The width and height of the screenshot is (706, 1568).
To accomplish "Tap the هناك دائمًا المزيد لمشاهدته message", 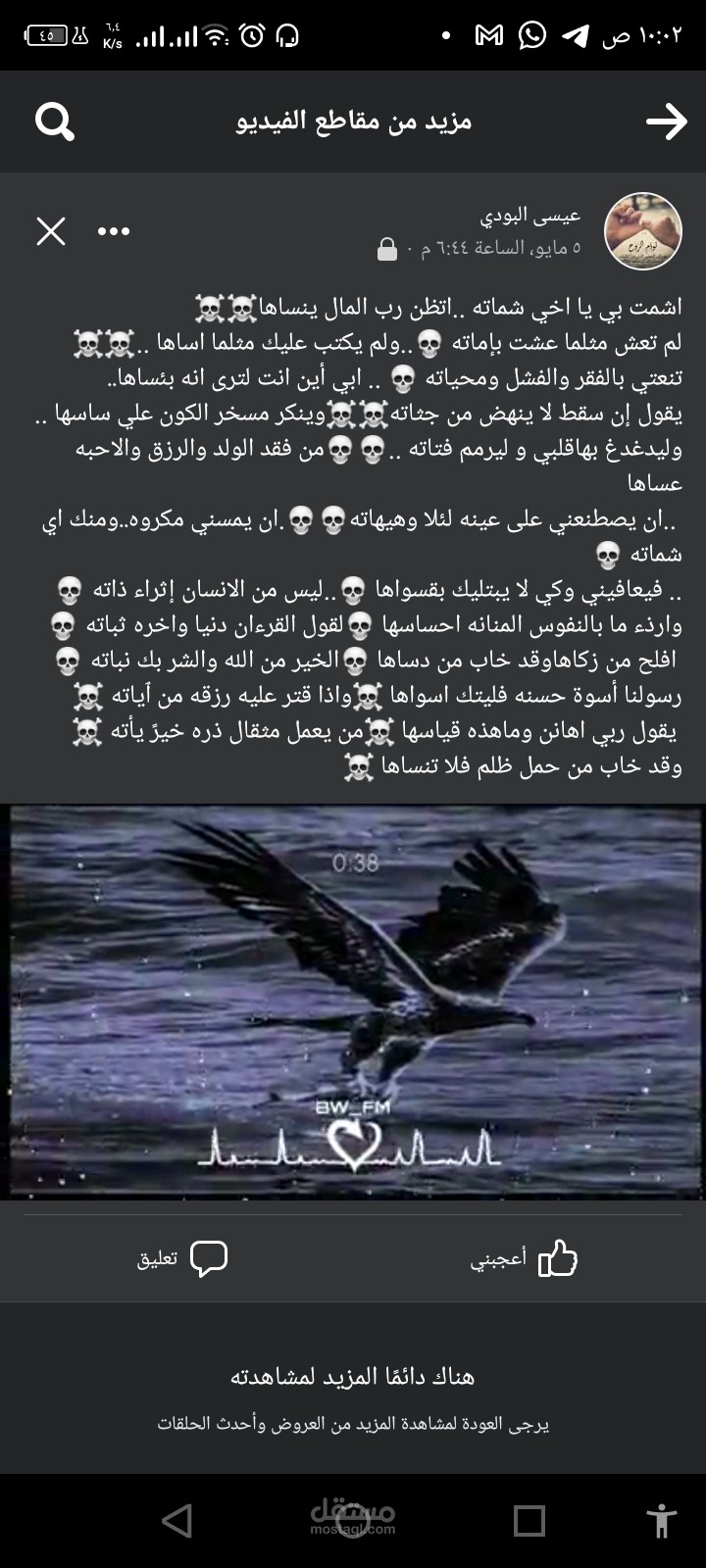I will point(353,1376).
